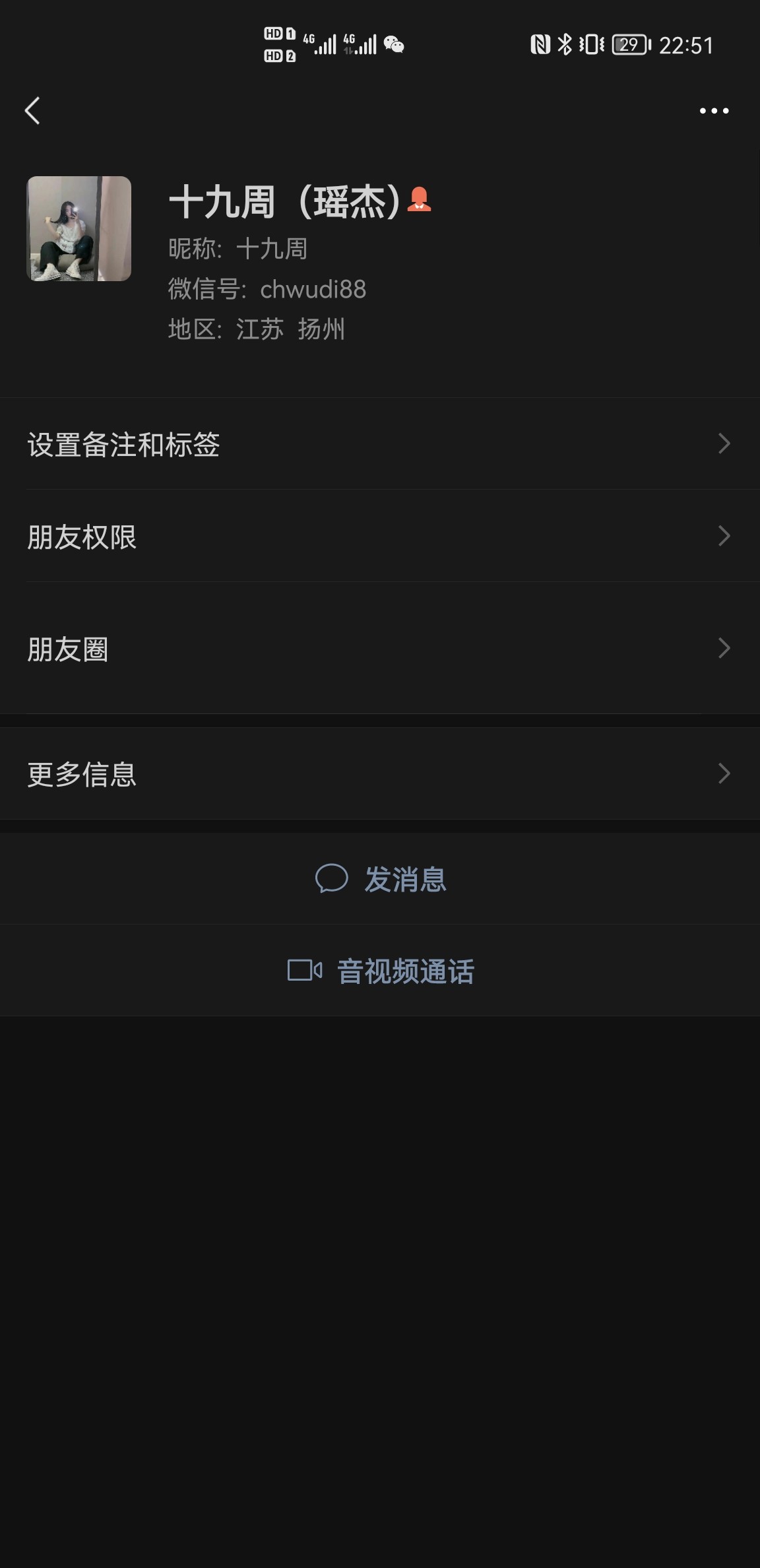Expand 更多信息 with its chevron
This screenshot has width=760, height=1568.
coord(724,773)
